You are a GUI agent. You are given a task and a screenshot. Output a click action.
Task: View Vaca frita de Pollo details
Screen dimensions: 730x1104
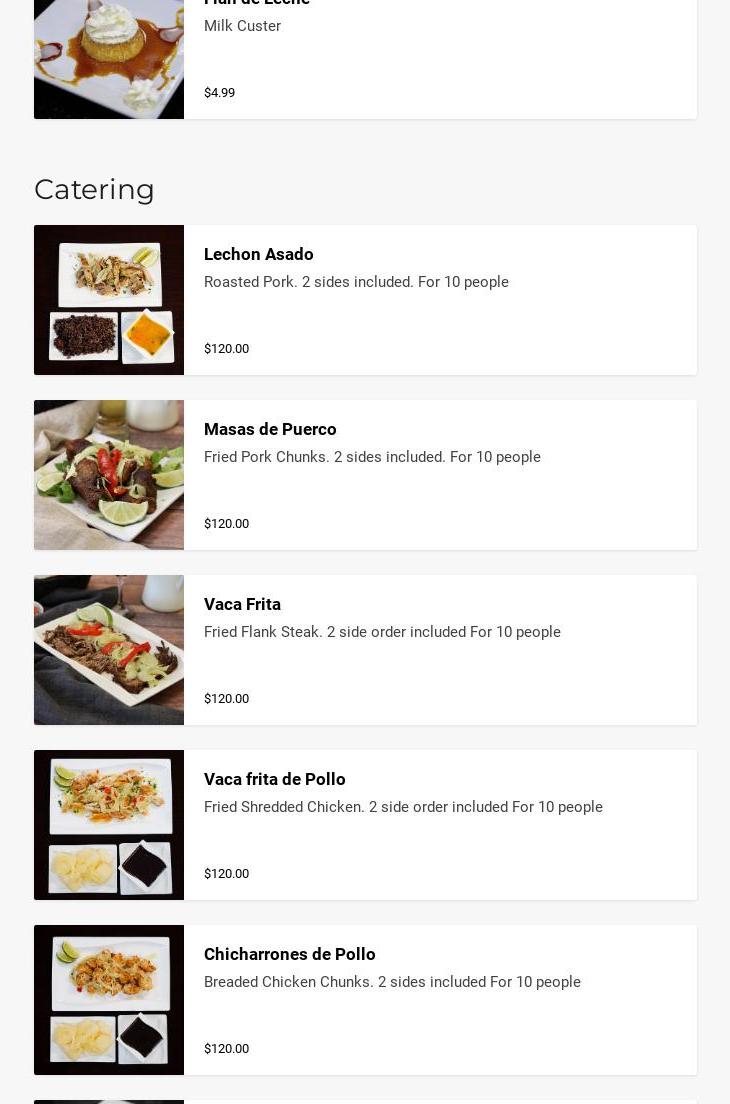tap(364, 825)
